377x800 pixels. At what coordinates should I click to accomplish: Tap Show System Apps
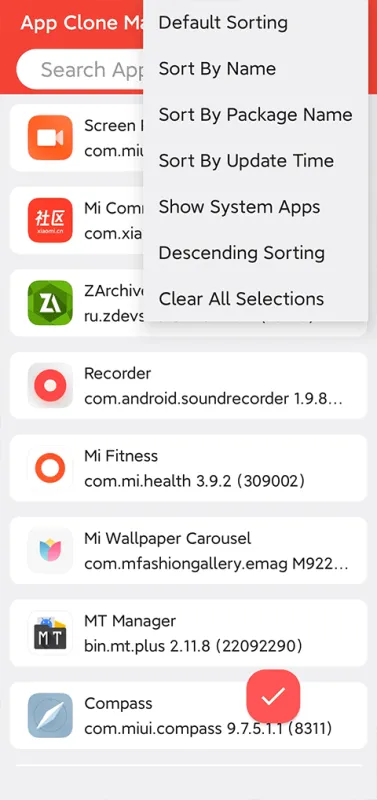255,207
